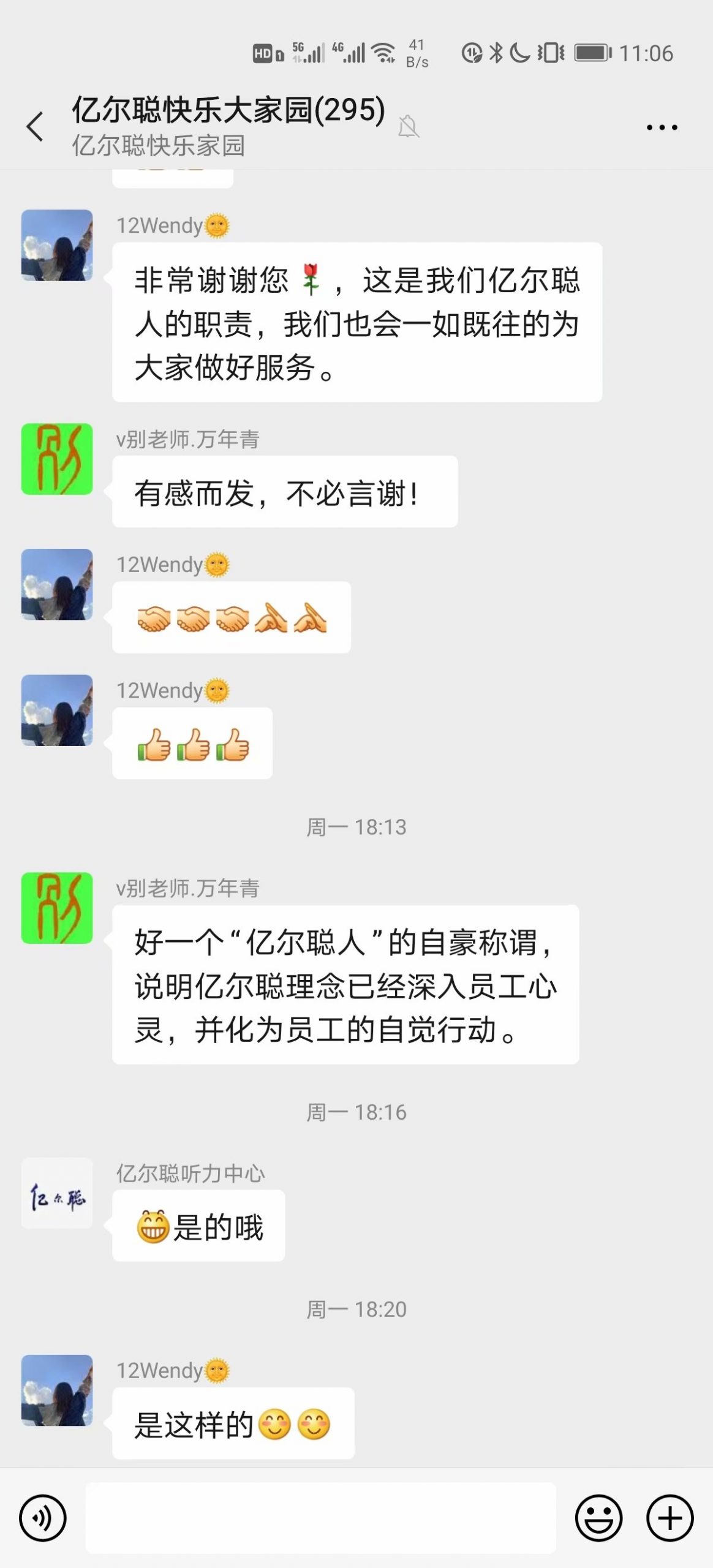
Task: Open the emoji sticker panel
Action: coord(598,1518)
